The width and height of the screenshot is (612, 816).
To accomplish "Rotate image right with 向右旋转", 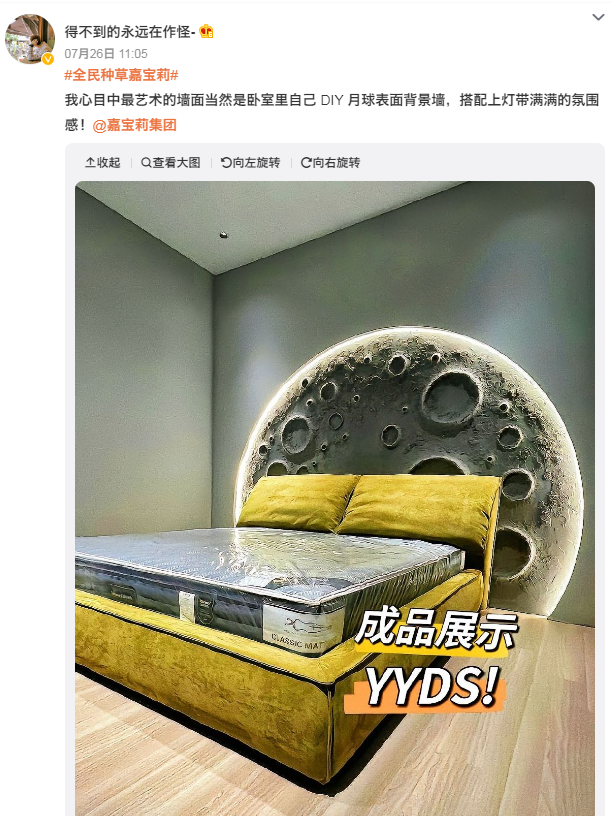I will point(330,162).
